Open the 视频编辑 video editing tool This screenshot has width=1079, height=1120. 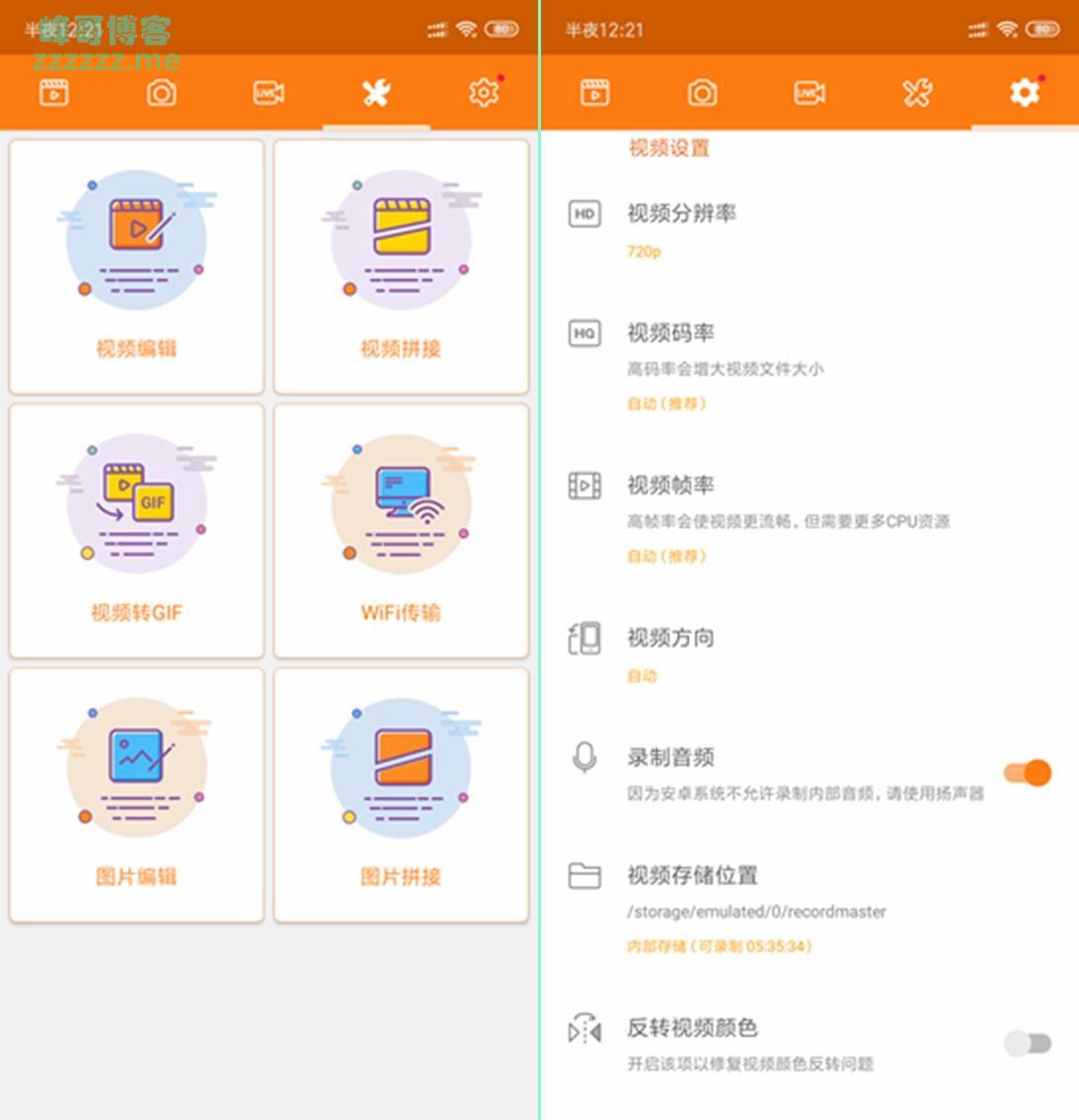[136, 266]
